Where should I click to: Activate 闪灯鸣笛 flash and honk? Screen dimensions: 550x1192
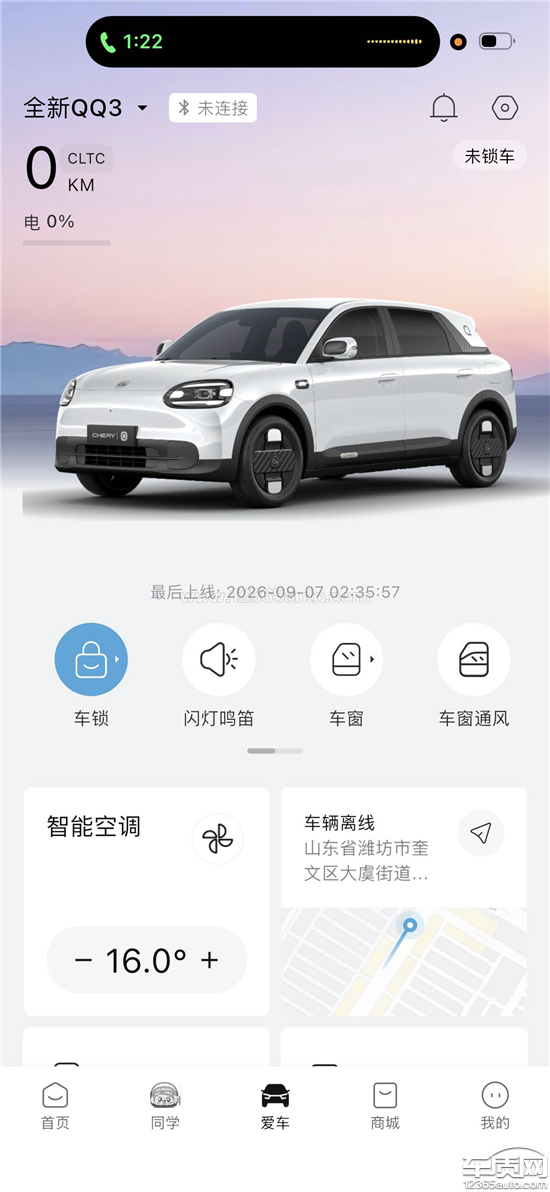click(218, 659)
